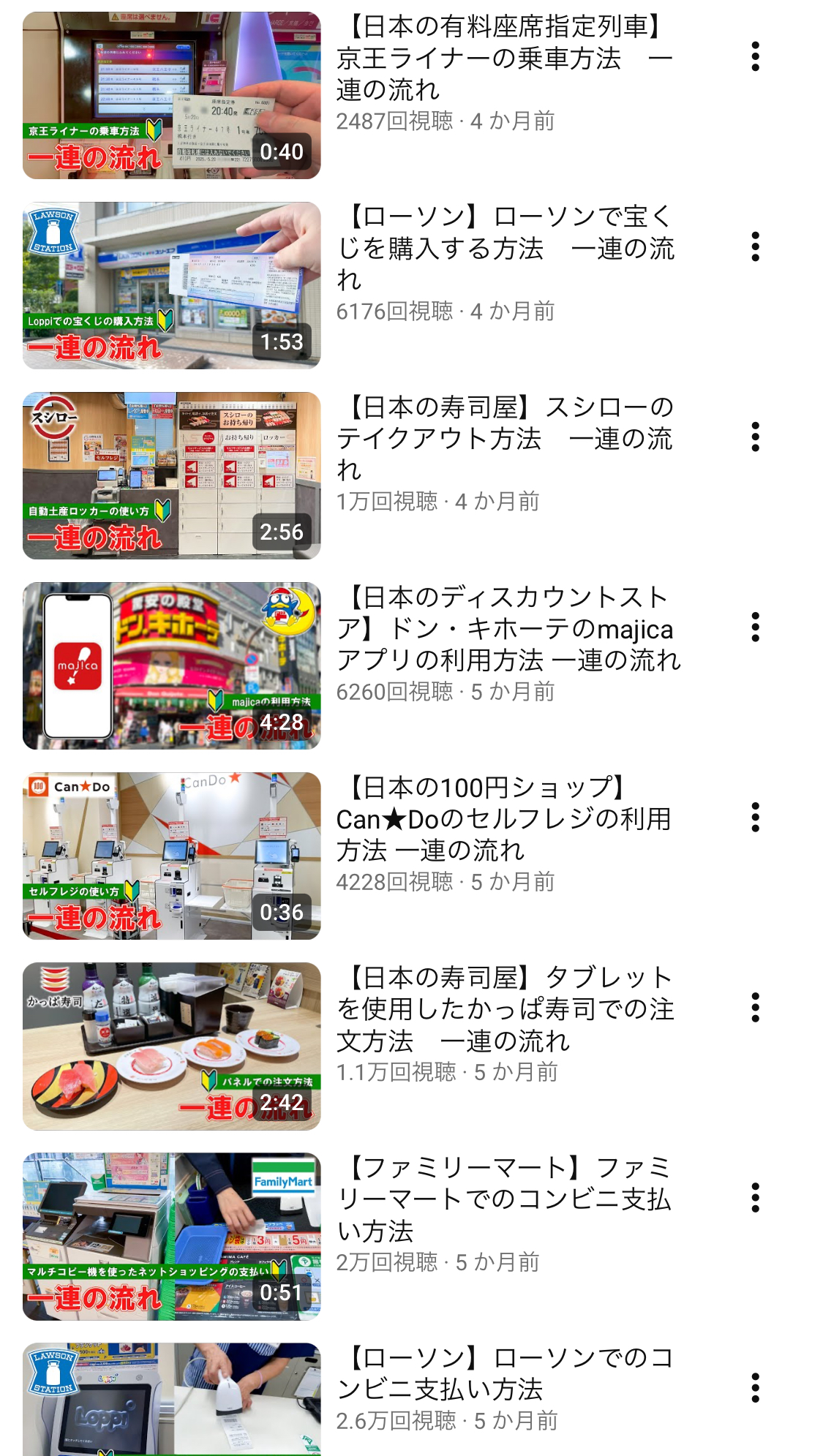Tap the three-dot menu for the スシロー video
Screen dimensions: 823x1456
755,437
